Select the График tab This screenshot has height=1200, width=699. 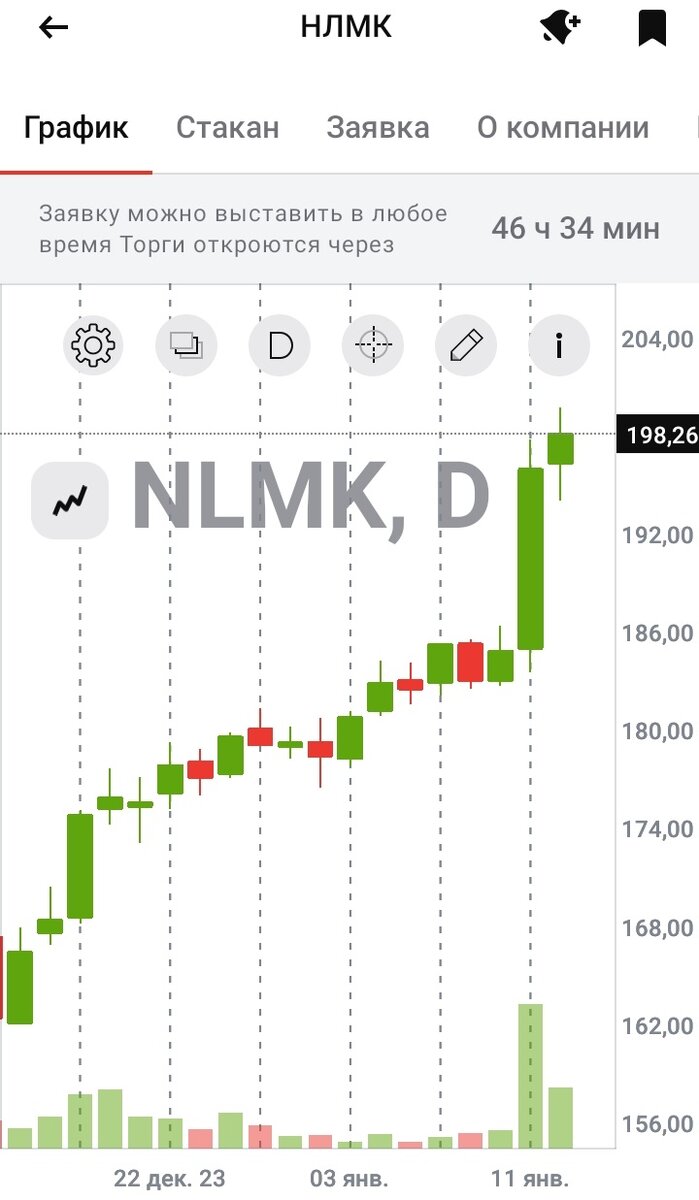76,128
